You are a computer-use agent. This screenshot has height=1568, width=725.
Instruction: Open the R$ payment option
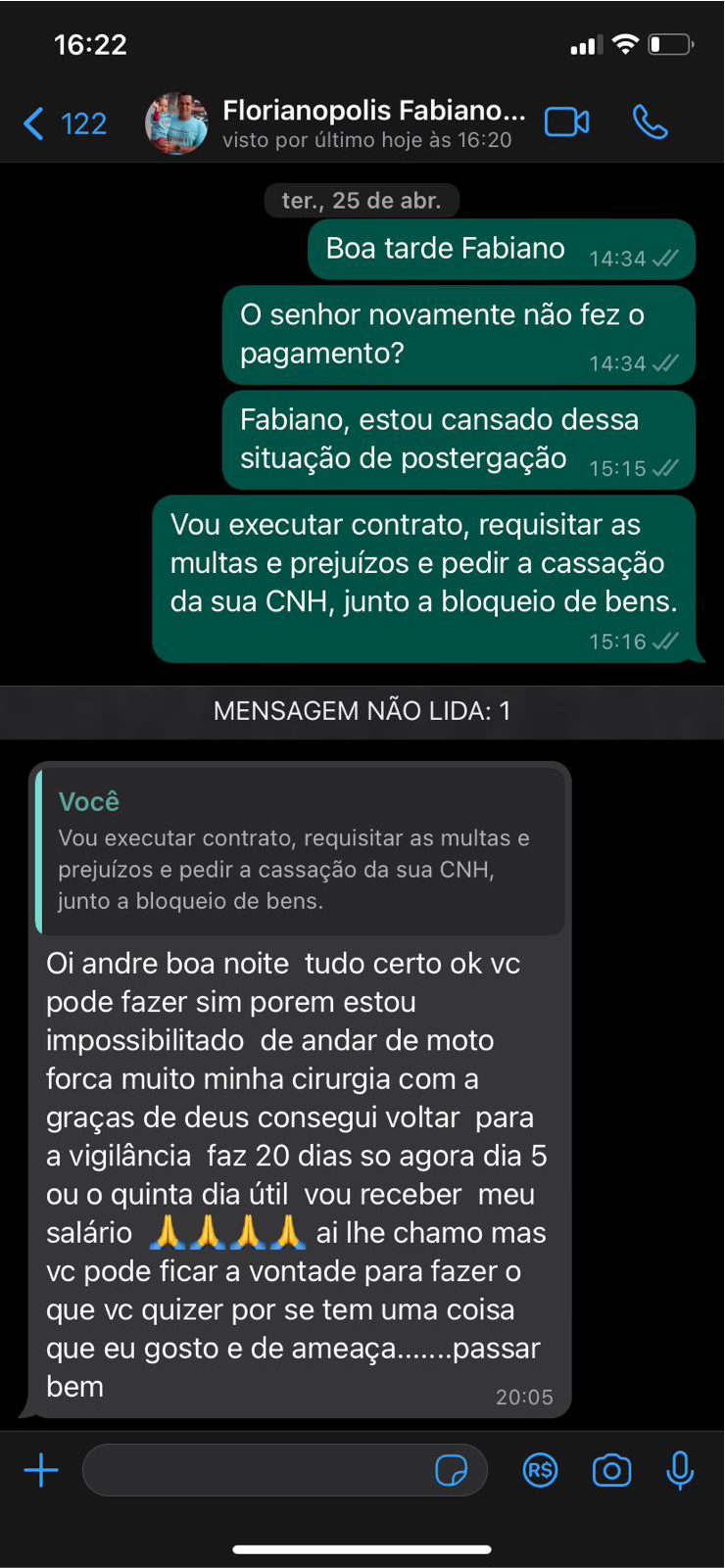[x=540, y=1470]
